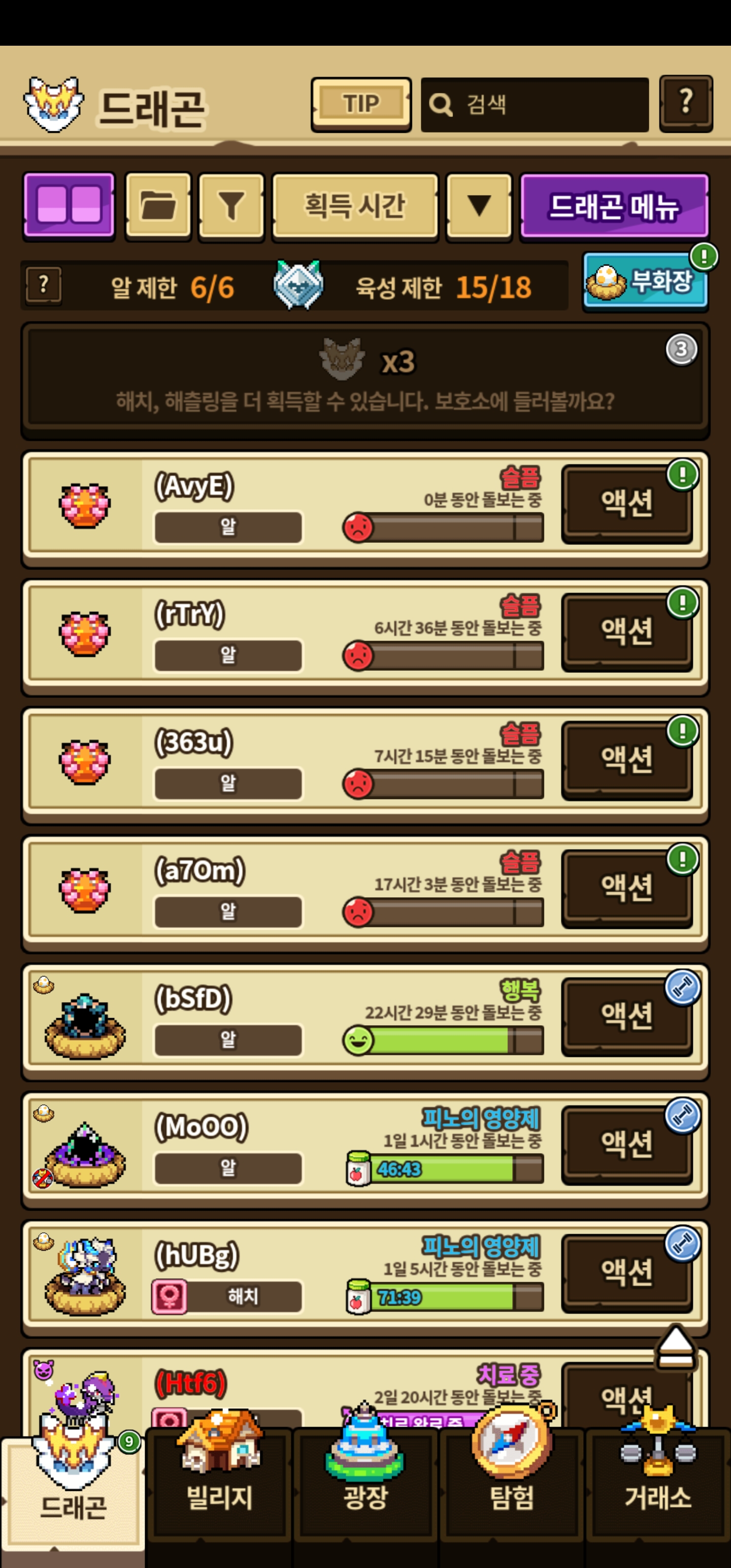
Task: Tap the 검색 search field
Action: pos(535,104)
